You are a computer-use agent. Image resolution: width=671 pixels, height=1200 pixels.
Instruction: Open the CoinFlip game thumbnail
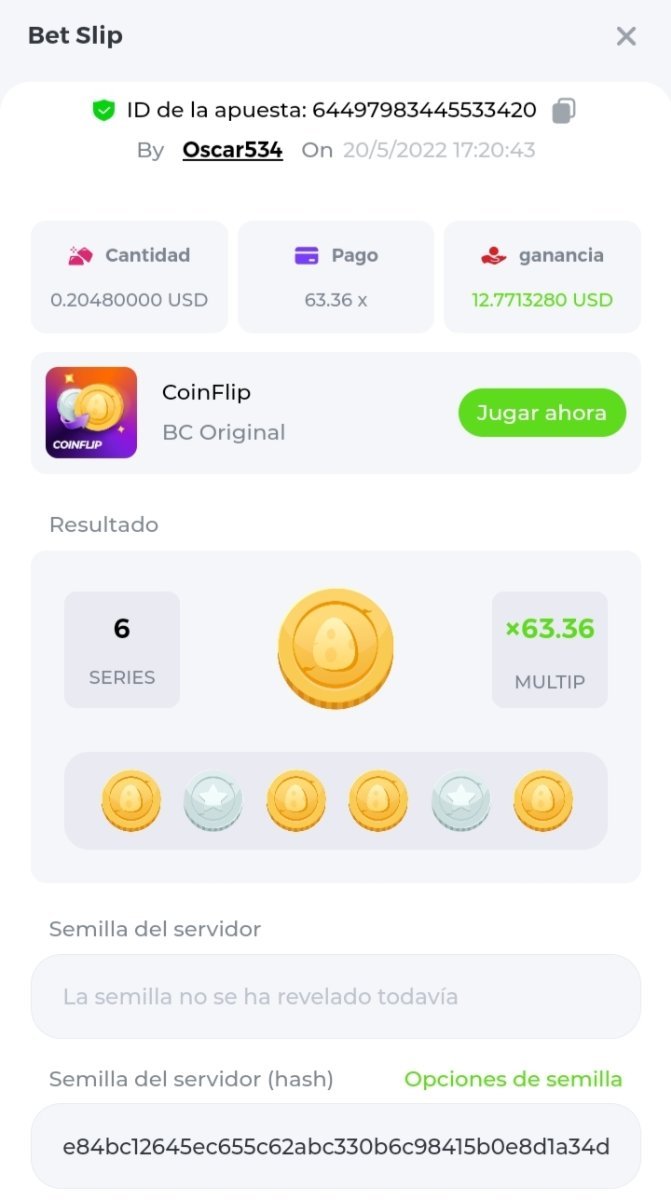[91, 413]
